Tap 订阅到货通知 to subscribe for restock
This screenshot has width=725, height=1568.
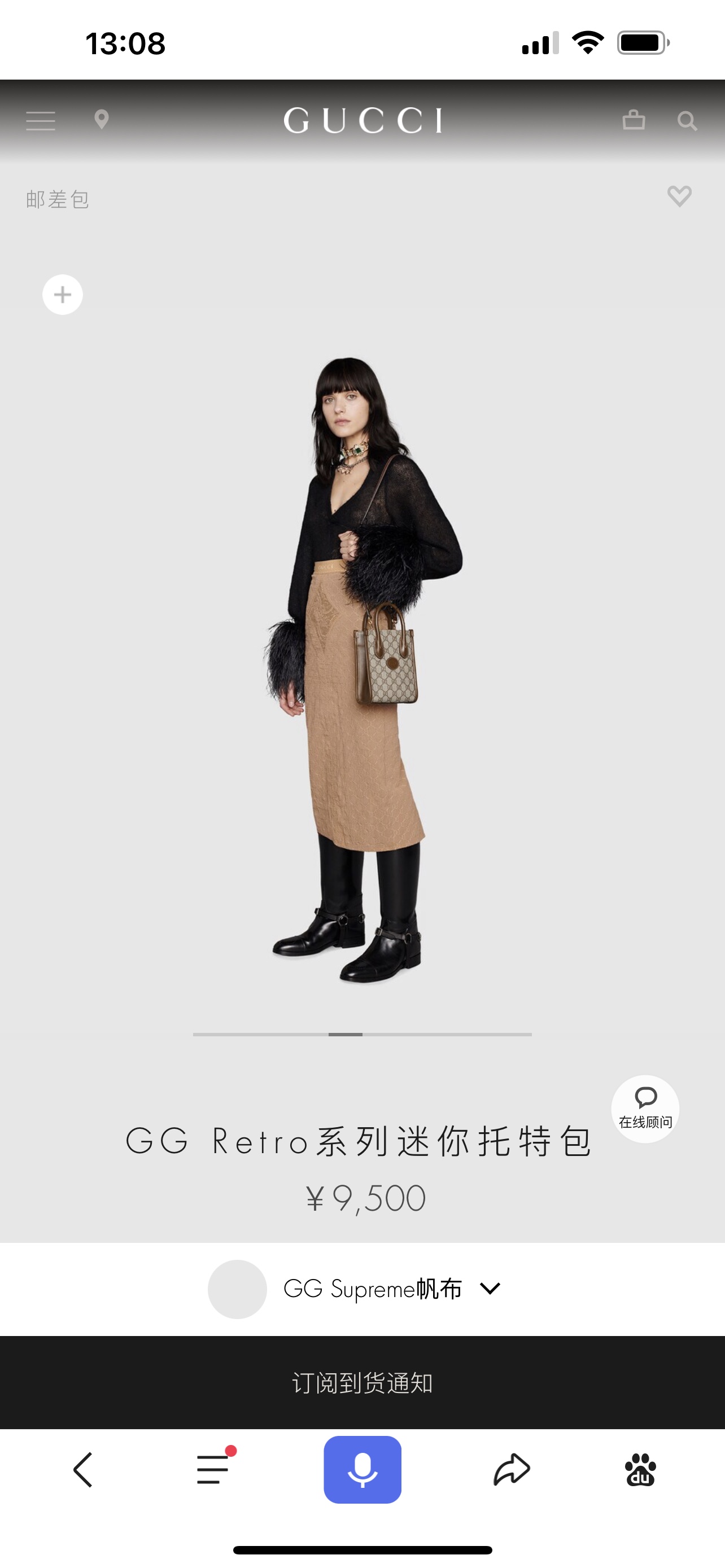pos(363,1383)
